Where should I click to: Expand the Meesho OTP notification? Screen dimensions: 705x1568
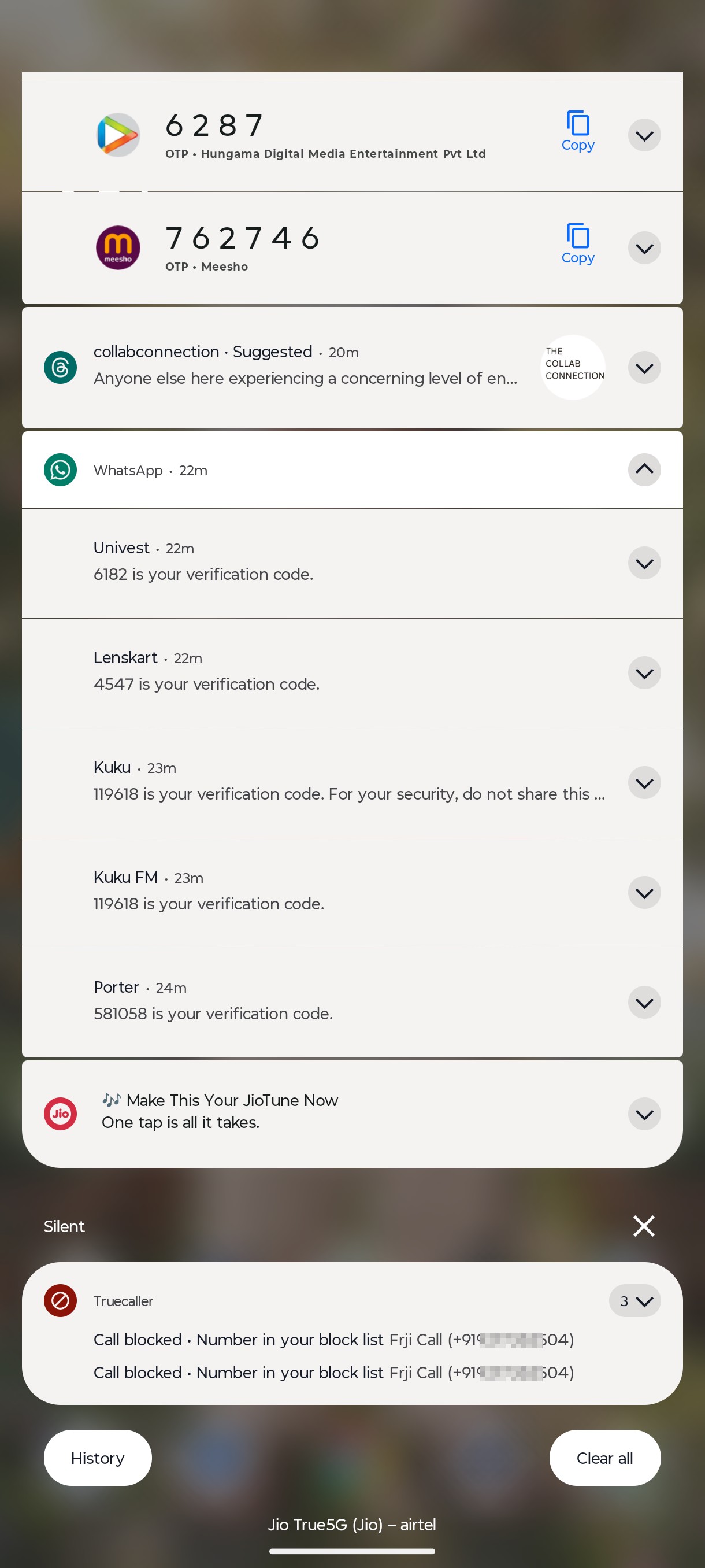pyautogui.click(x=644, y=247)
